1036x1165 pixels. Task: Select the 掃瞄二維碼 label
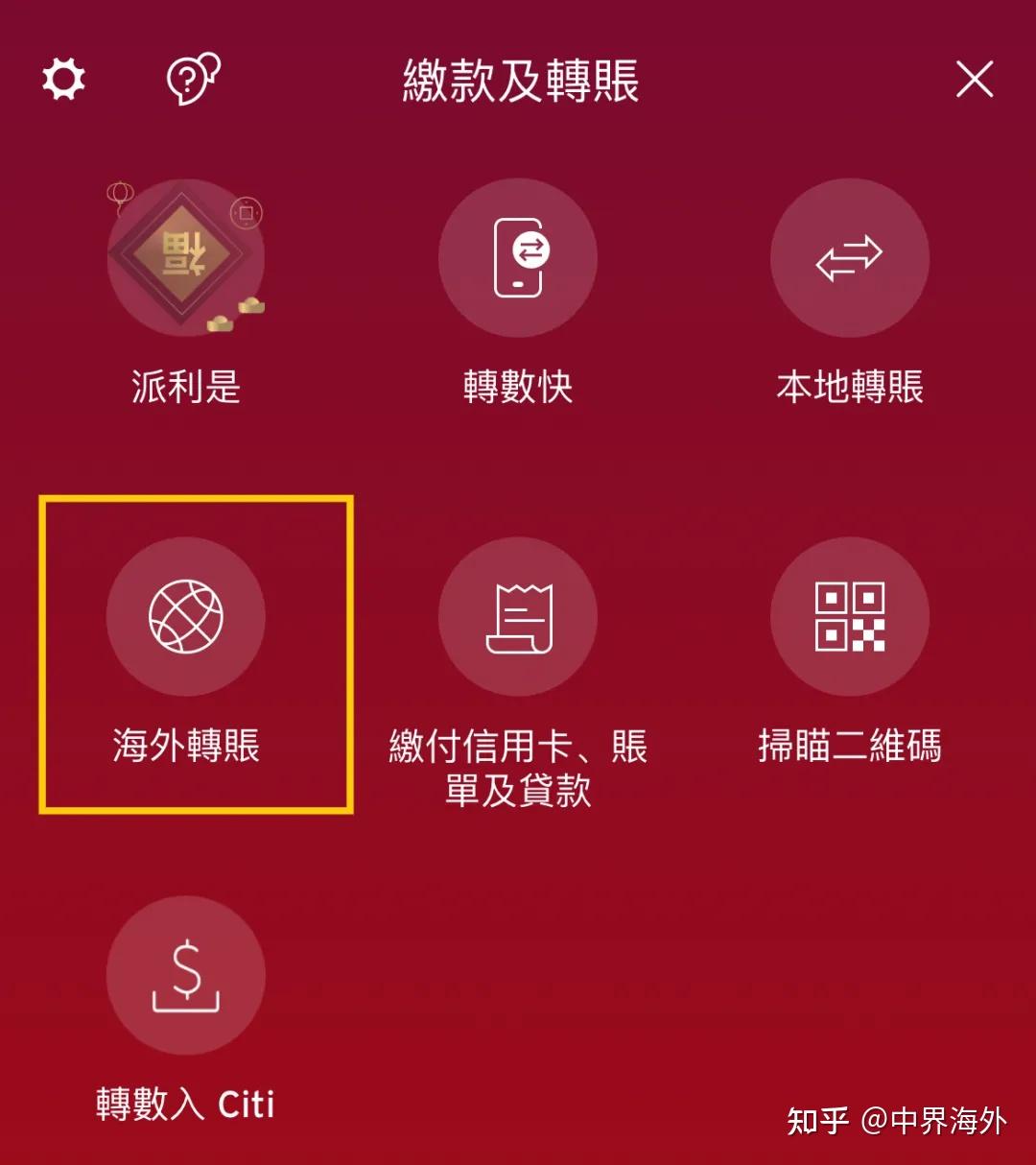(x=850, y=744)
